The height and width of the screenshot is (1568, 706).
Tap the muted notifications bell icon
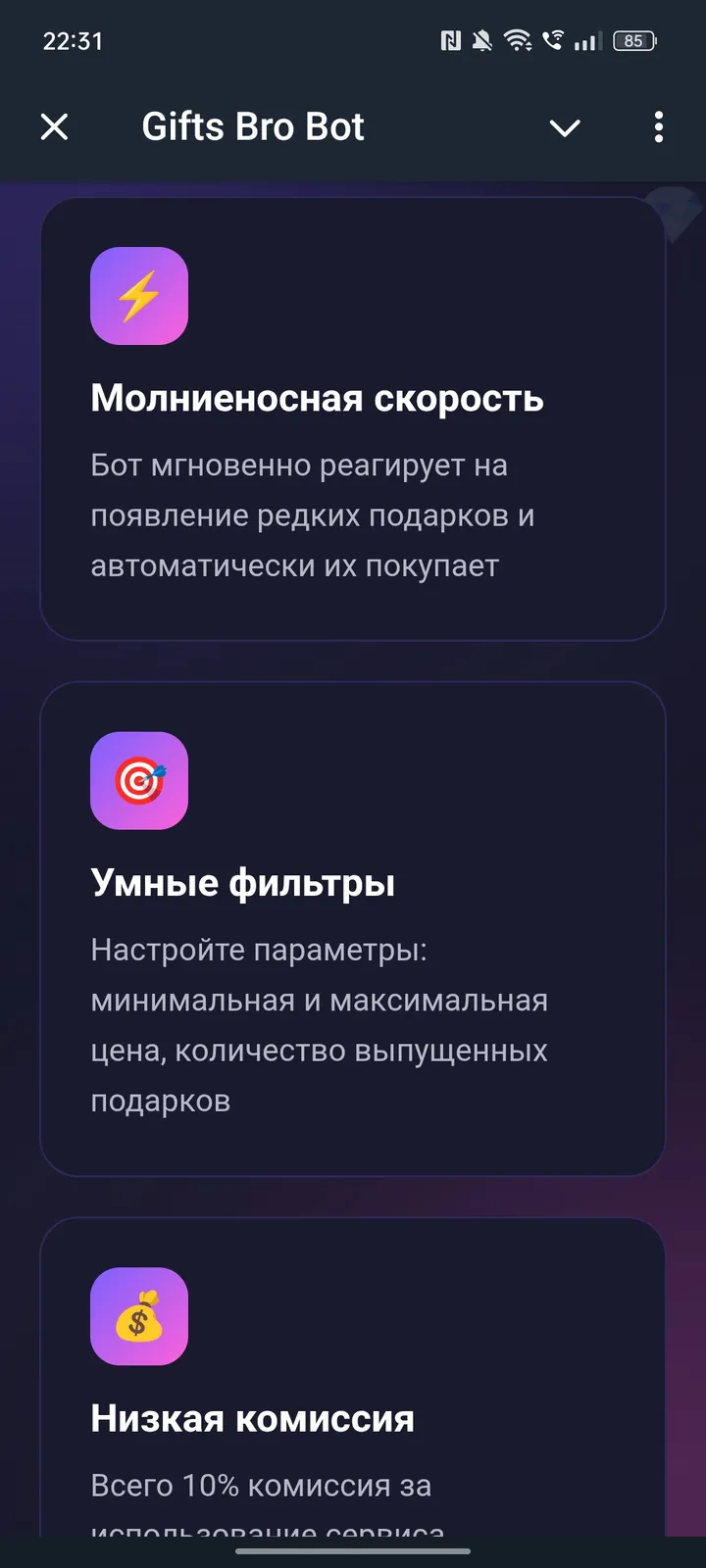pyautogui.click(x=484, y=41)
